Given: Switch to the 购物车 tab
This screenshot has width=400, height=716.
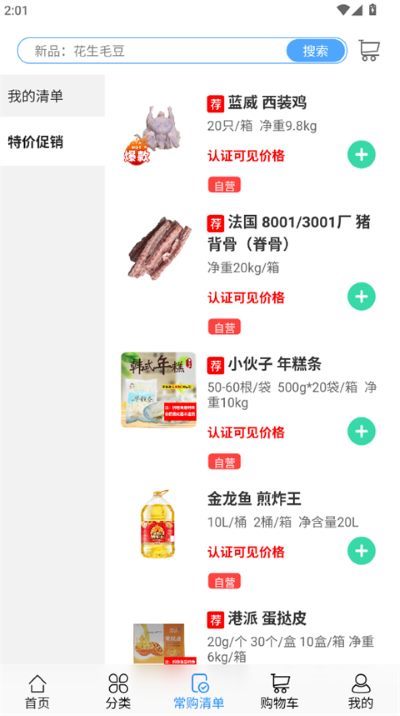Looking at the screenshot, I should [x=279, y=691].
